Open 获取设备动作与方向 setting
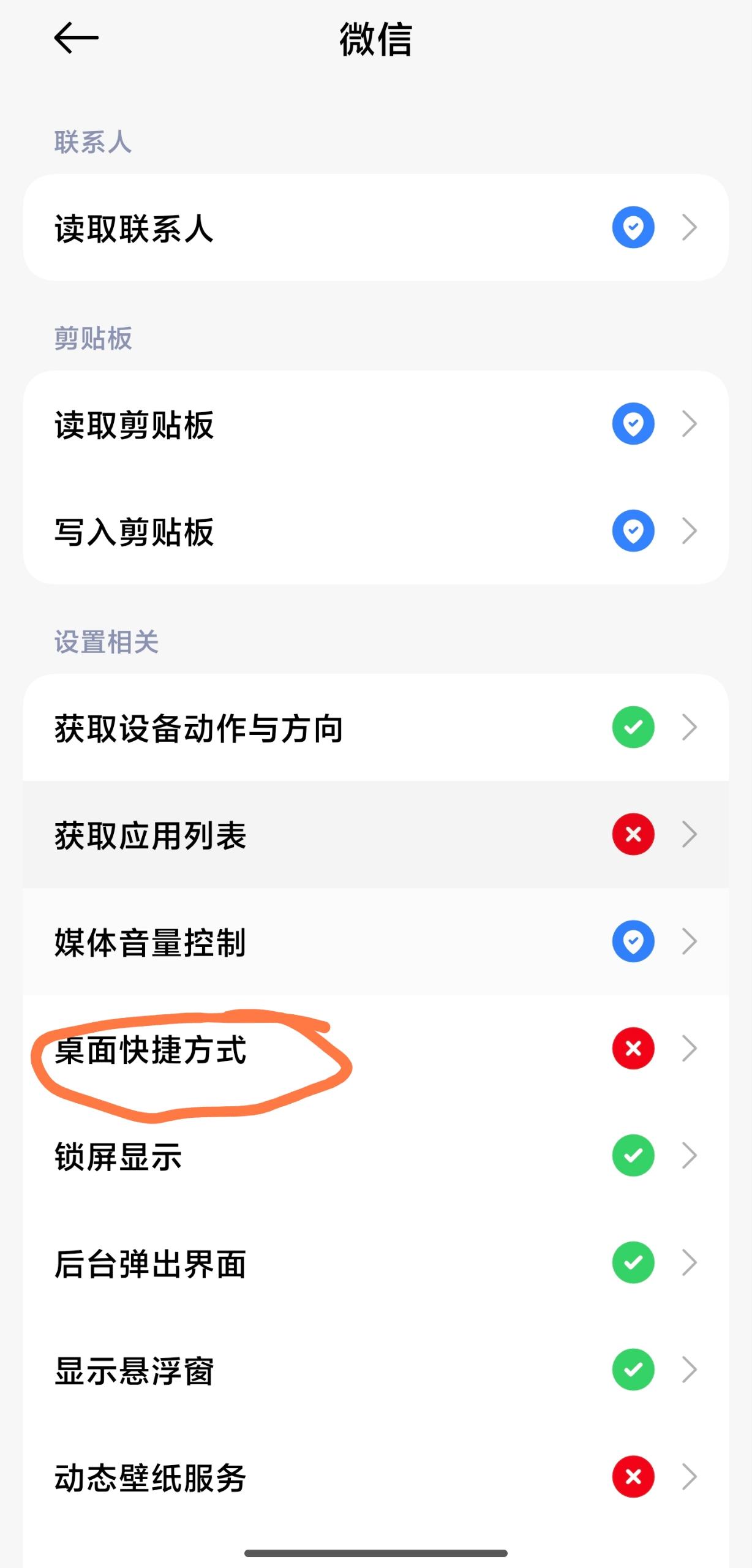The width and height of the screenshot is (752, 1568). coord(375,728)
